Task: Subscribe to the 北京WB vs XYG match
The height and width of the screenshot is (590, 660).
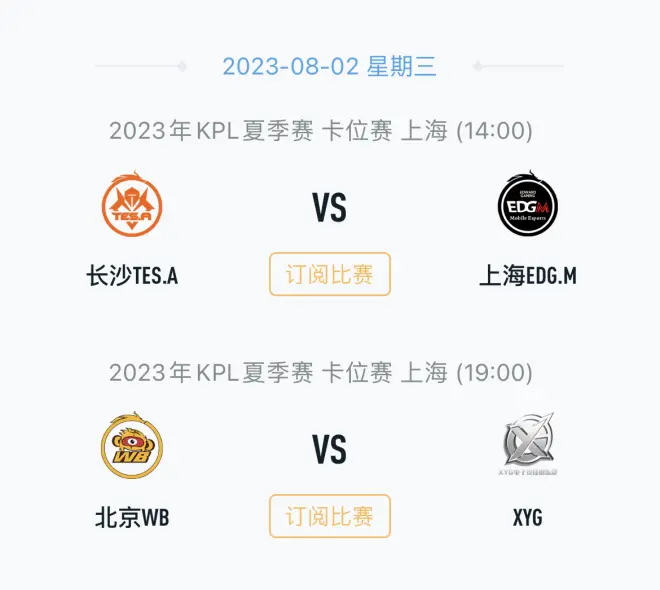Action: [x=329, y=516]
